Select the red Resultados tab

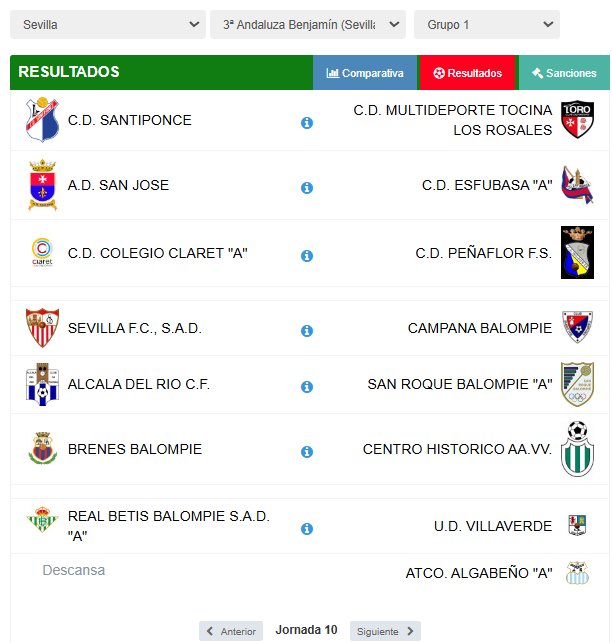[x=467, y=73]
